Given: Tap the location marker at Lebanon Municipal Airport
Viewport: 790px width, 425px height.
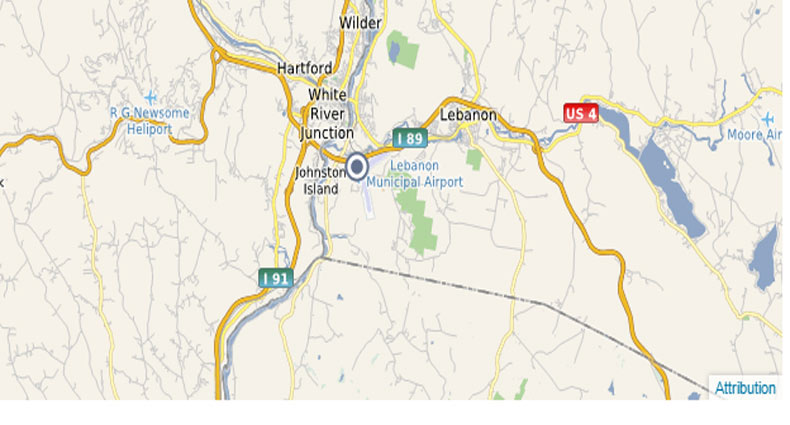Looking at the screenshot, I should click(357, 167).
